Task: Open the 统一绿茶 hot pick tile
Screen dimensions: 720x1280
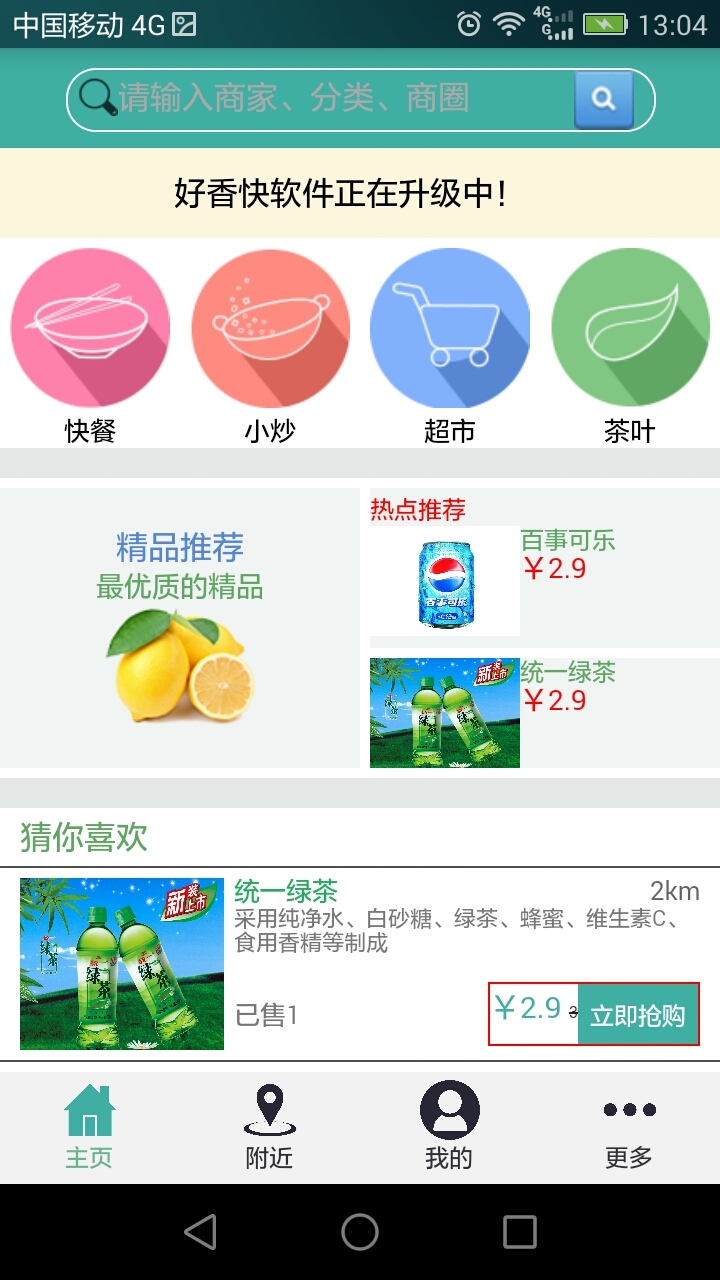Action: [540, 712]
